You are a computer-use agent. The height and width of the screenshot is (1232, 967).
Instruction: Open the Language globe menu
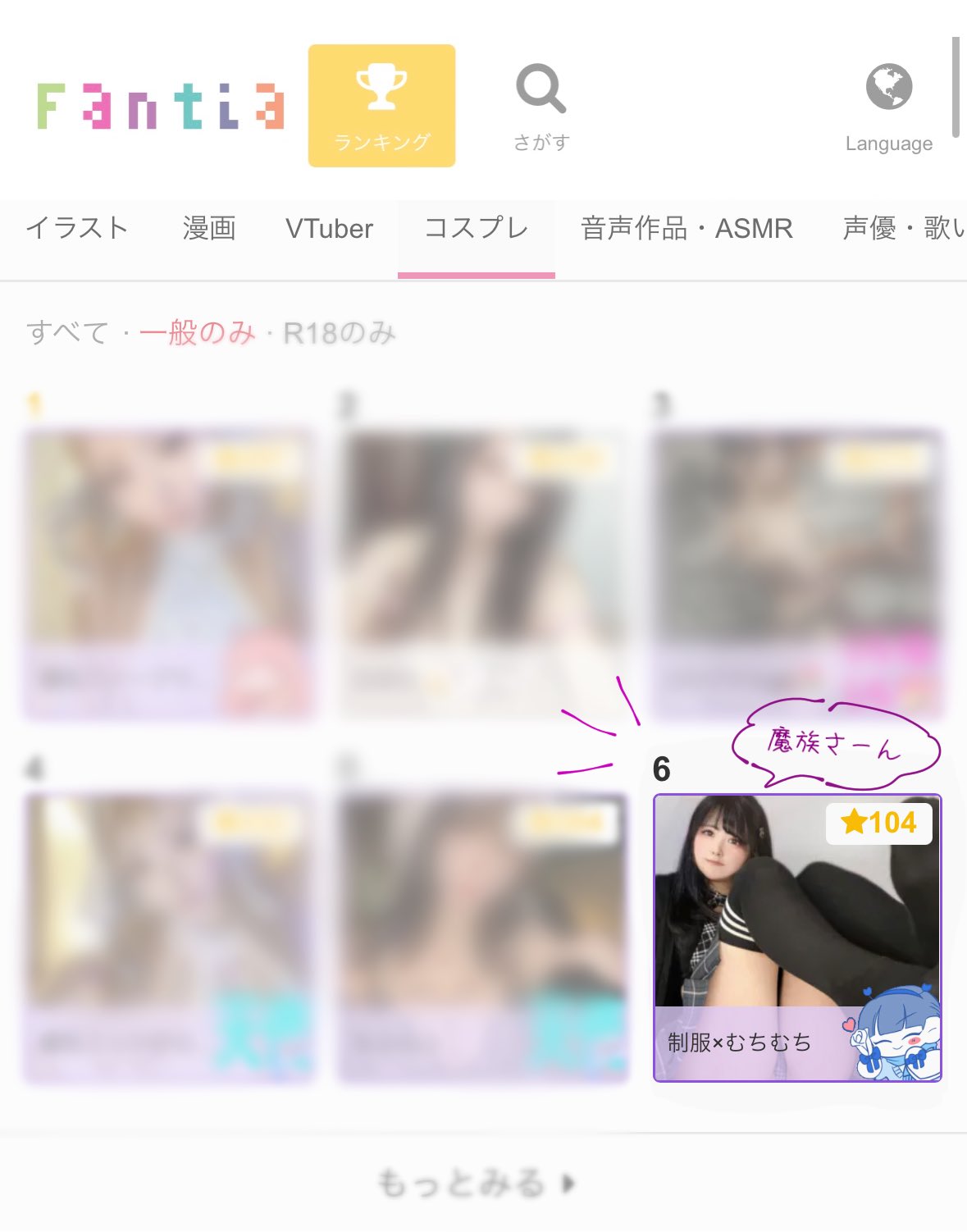pyautogui.click(x=888, y=107)
